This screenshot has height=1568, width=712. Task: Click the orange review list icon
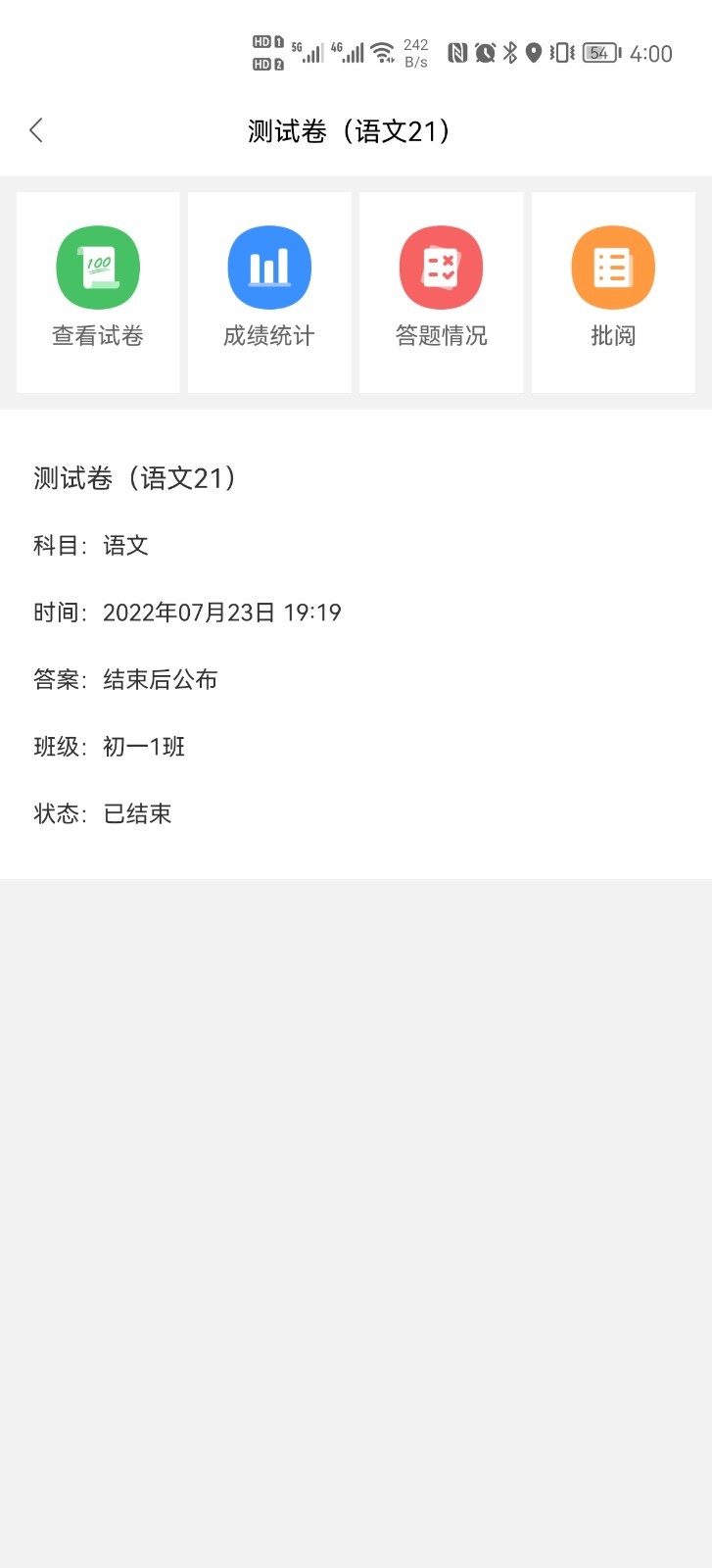(612, 267)
